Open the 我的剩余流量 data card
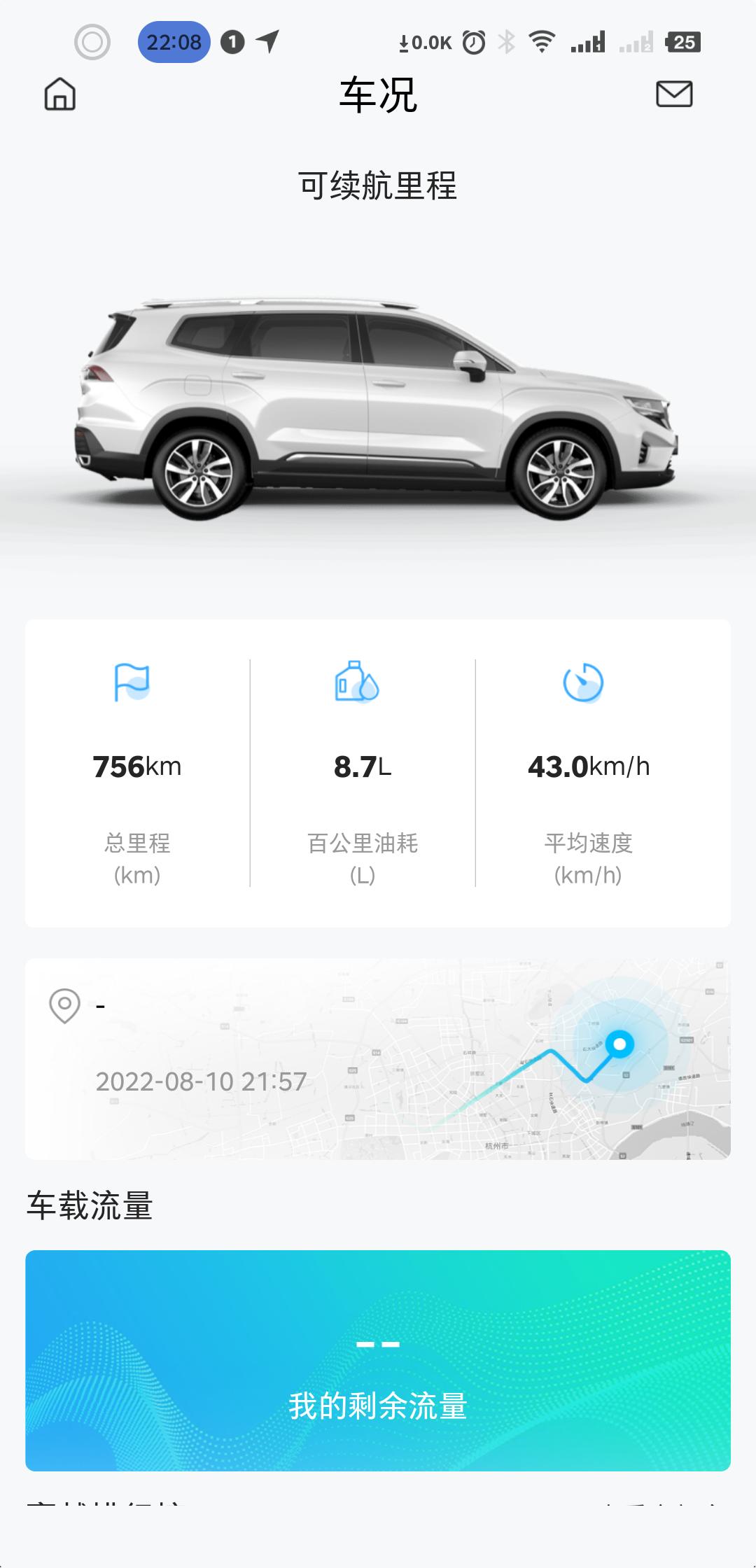756x1568 pixels. coord(378,1360)
